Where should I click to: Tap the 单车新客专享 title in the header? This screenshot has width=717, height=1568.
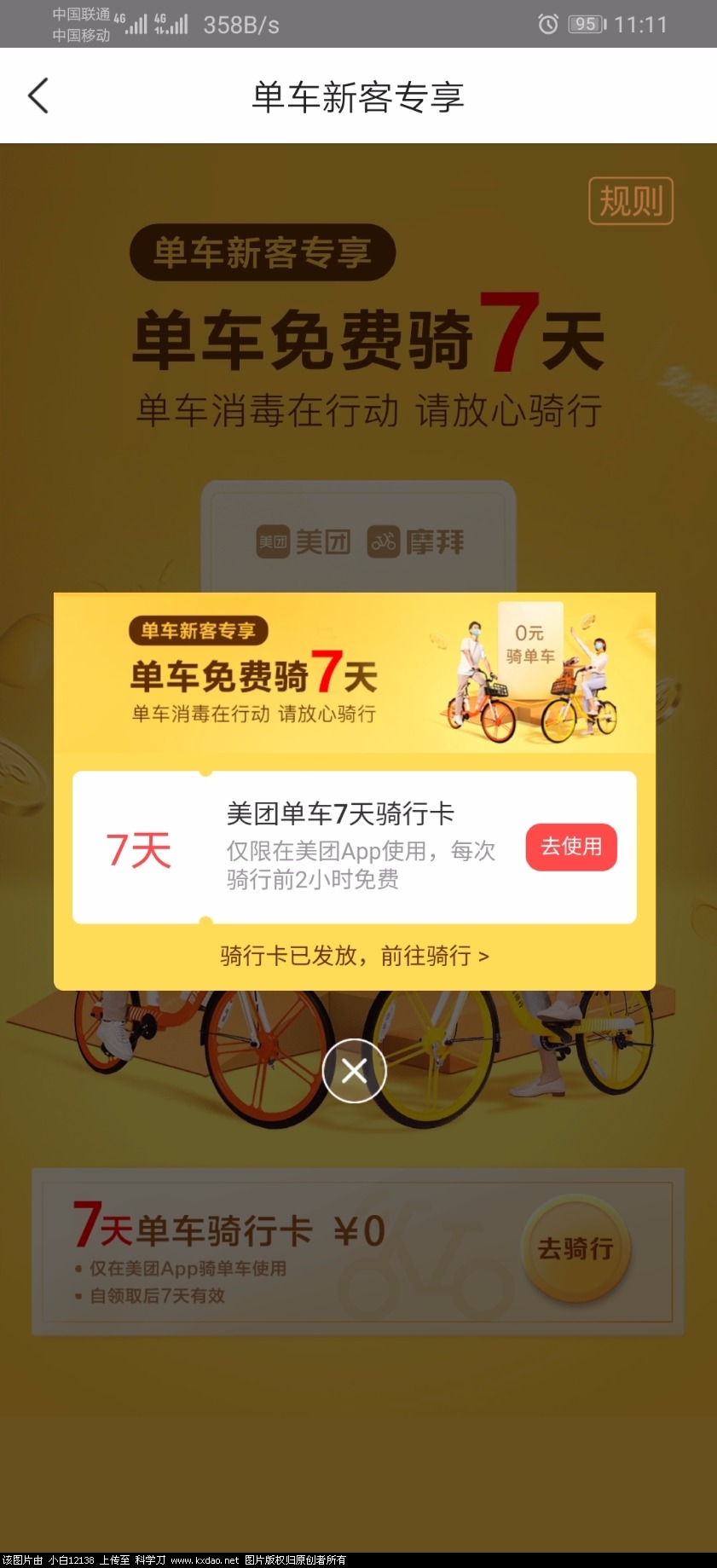pyautogui.click(x=357, y=96)
